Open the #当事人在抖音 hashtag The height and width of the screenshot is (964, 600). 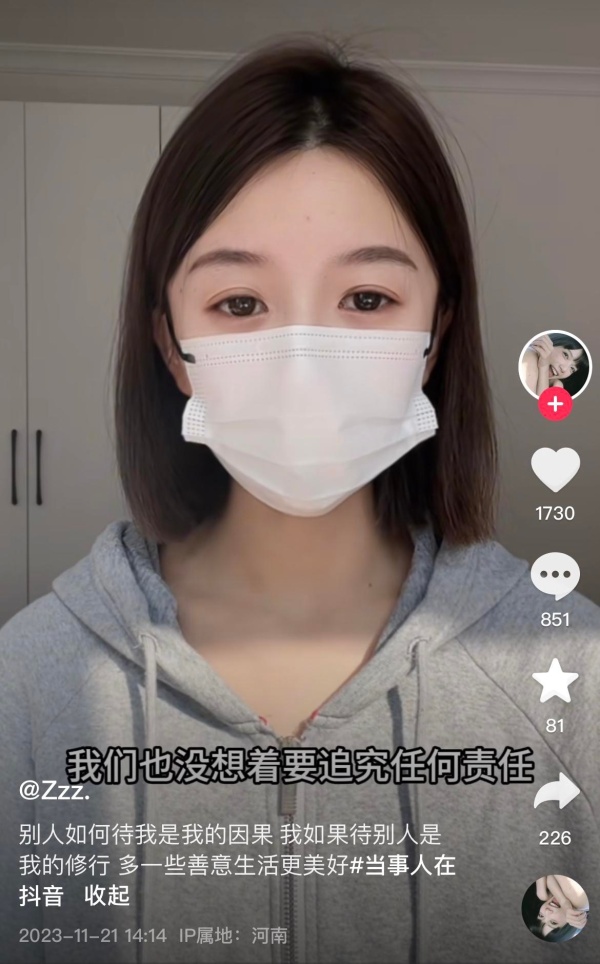click(400, 865)
